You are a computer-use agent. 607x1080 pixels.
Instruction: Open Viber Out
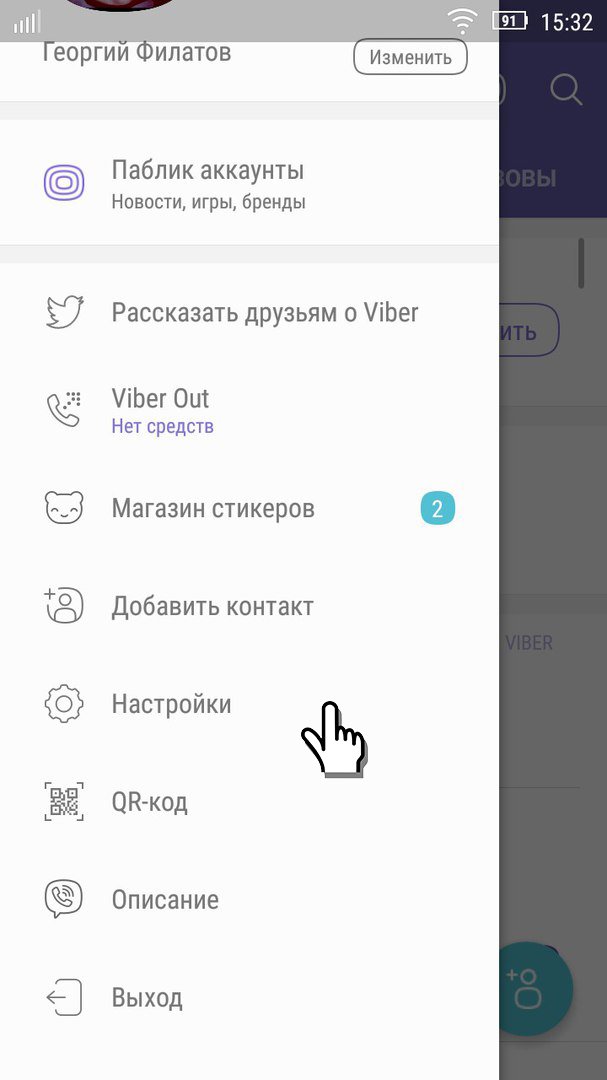point(160,410)
